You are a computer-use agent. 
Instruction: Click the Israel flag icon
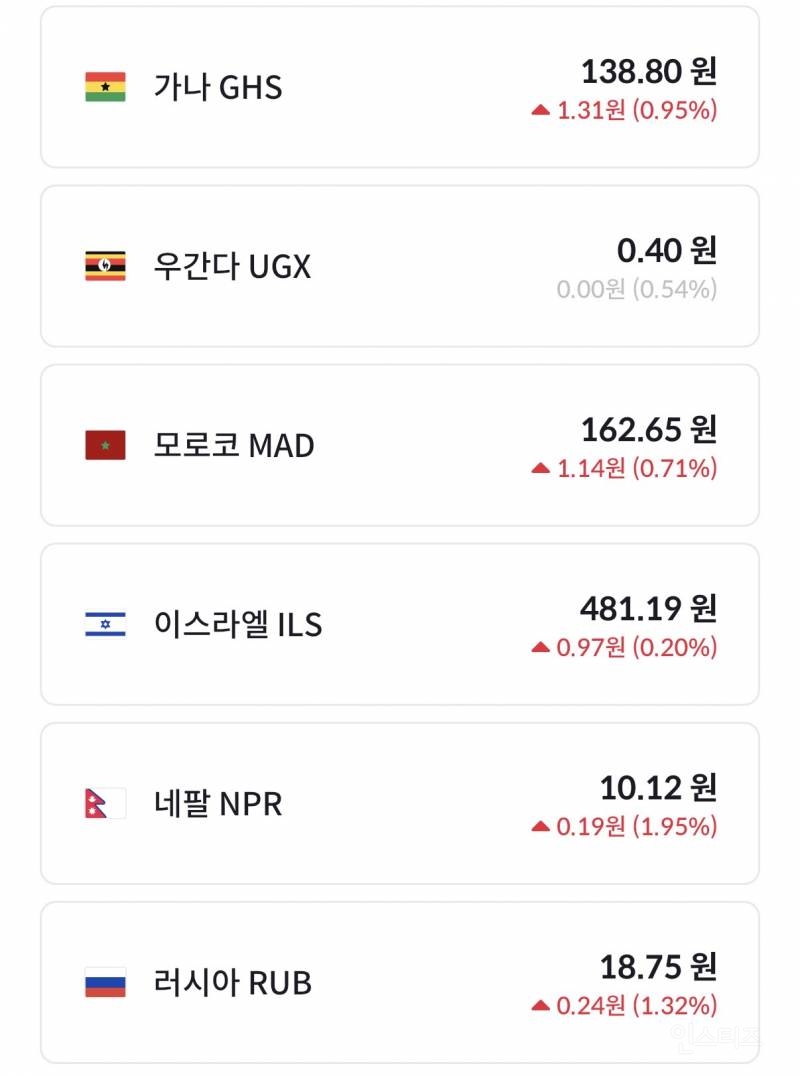[104, 624]
